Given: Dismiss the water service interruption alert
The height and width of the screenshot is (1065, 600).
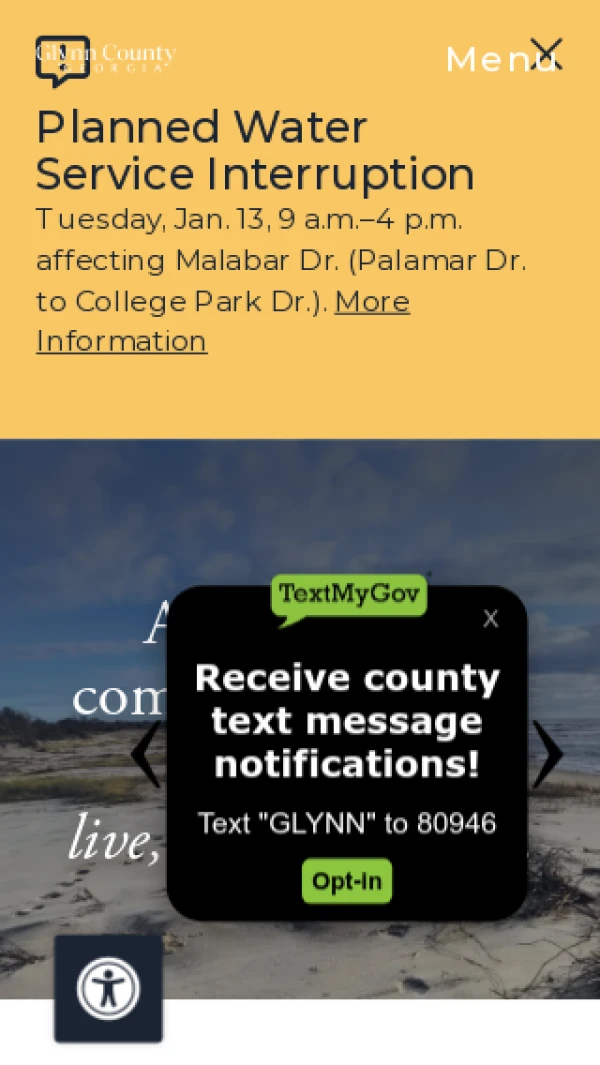Looking at the screenshot, I should coord(547,53).
